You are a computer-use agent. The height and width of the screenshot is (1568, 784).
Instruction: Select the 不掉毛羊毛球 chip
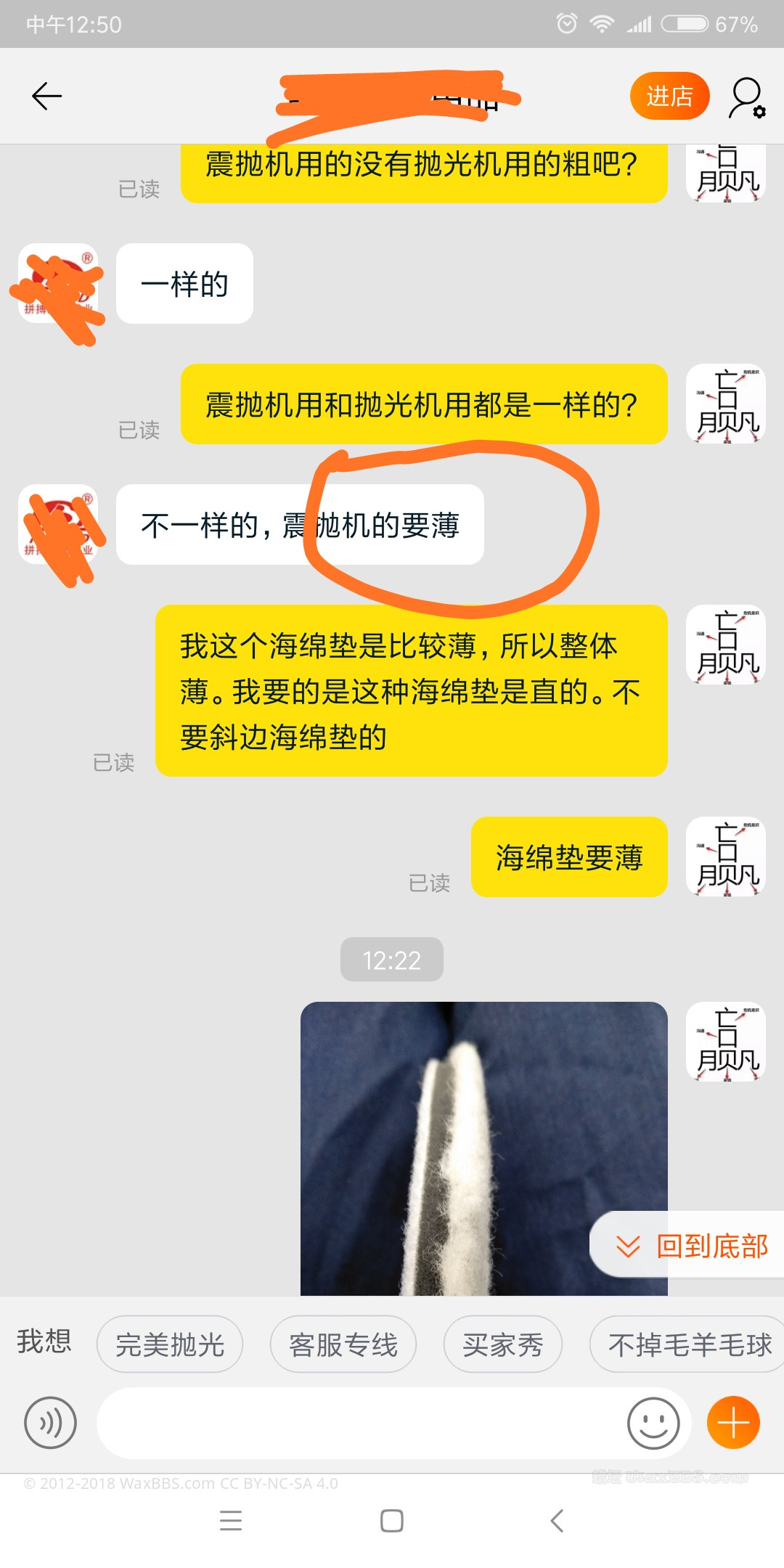point(688,1344)
